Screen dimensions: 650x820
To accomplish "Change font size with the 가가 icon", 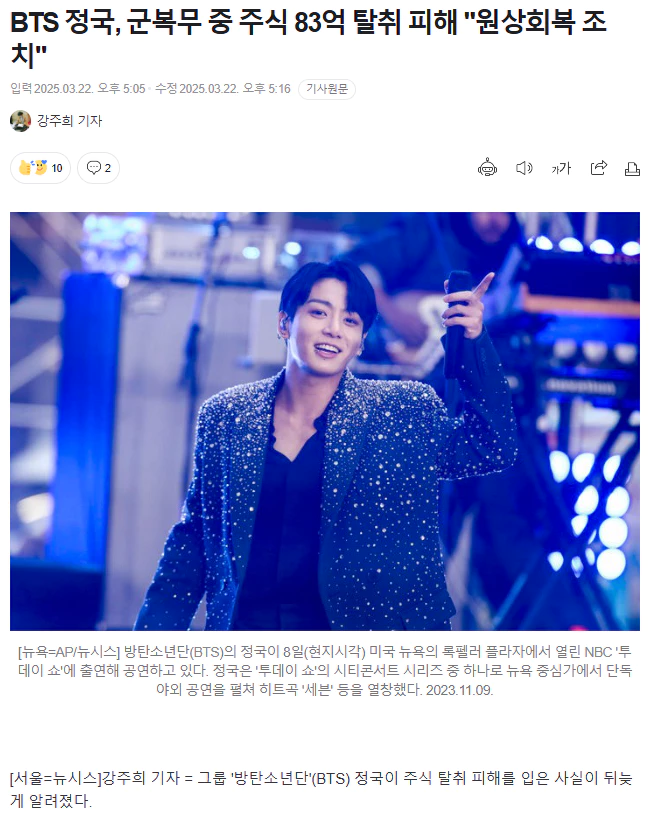I will tap(561, 168).
